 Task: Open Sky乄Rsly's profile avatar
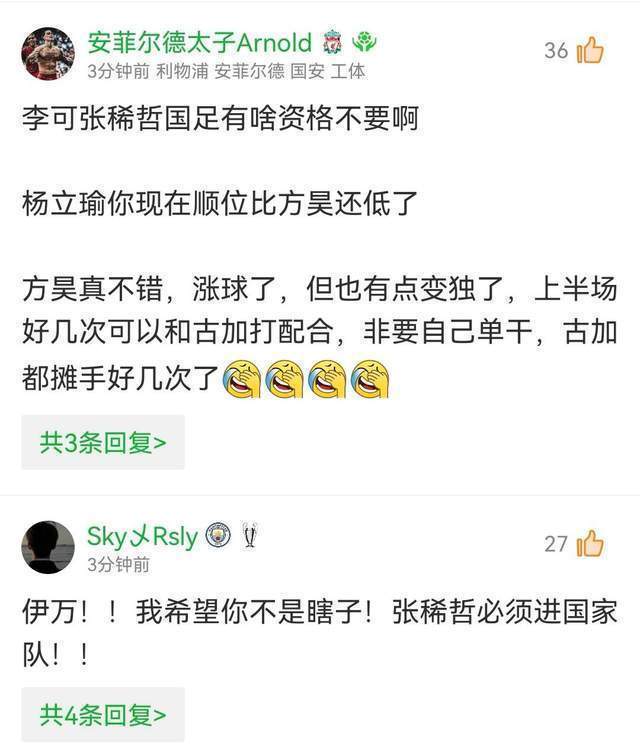[48, 547]
